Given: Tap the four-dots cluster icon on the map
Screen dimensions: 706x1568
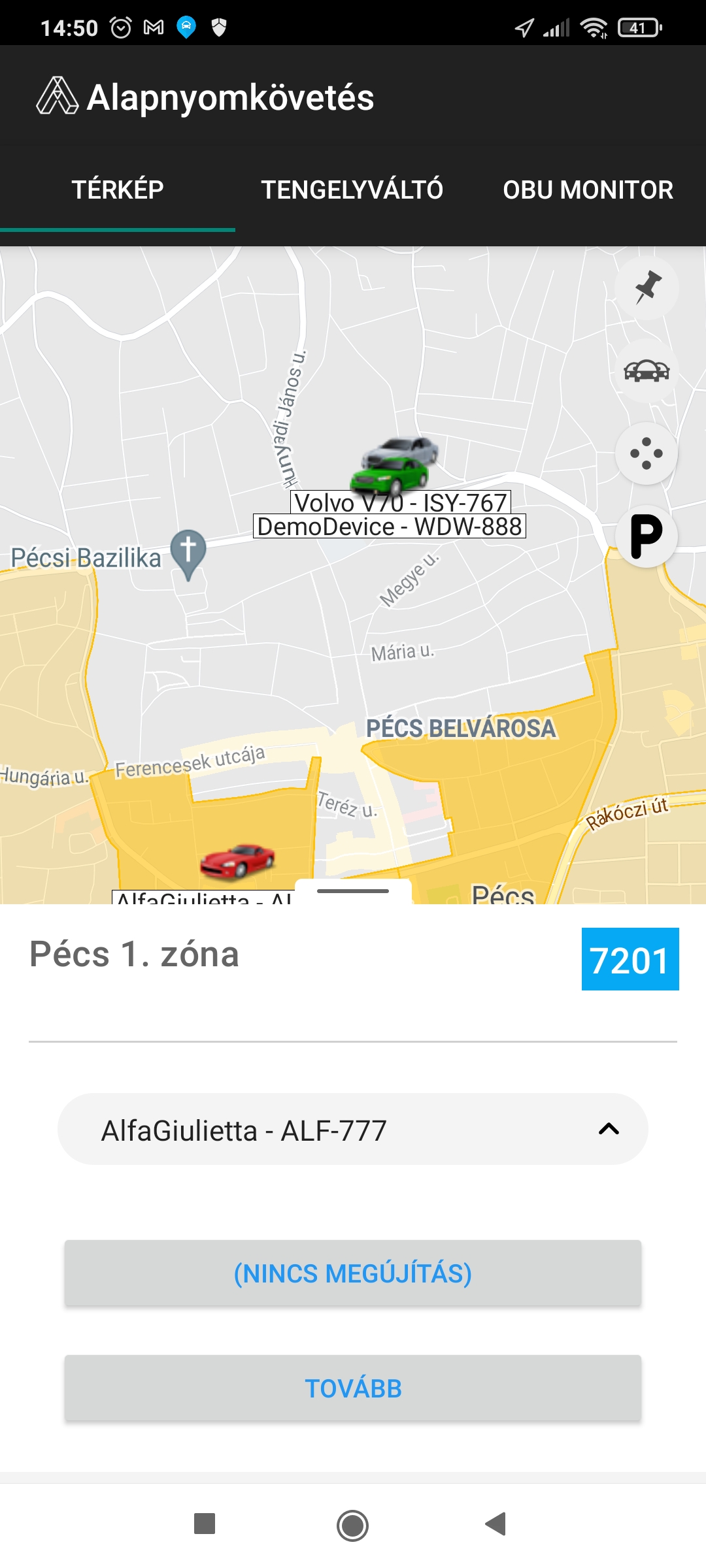Looking at the screenshot, I should [x=647, y=453].
